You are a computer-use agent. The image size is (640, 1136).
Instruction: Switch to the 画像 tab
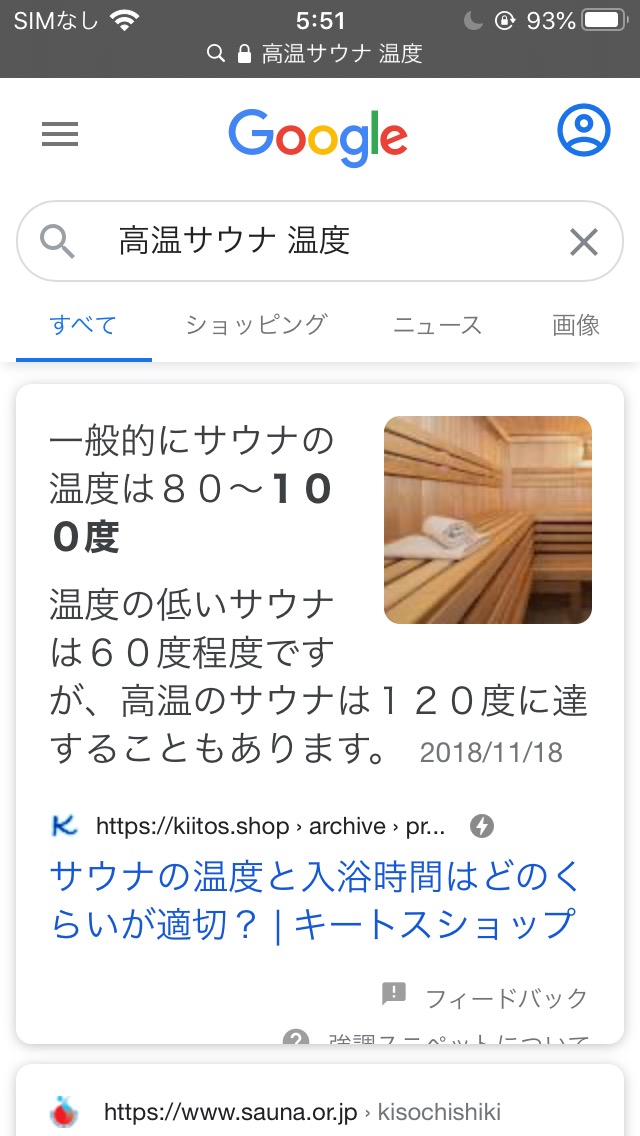click(x=576, y=325)
